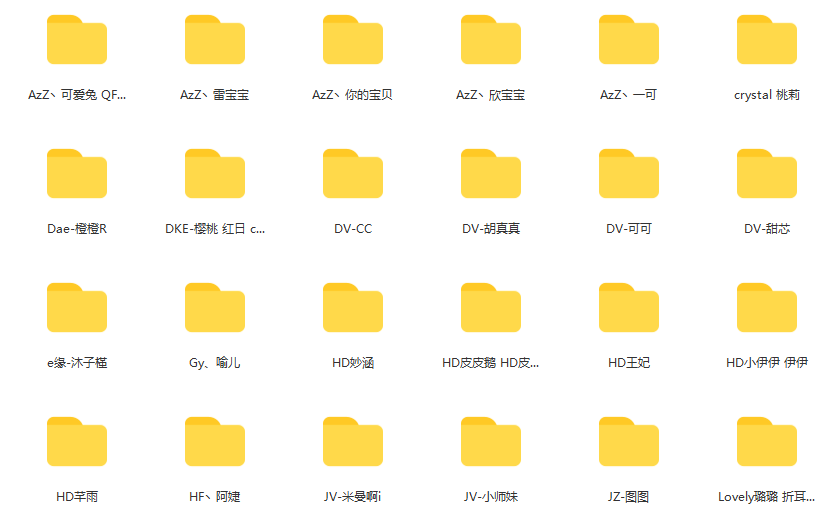
Task: Open the crystal 桃莉 folder
Action: (x=767, y=42)
